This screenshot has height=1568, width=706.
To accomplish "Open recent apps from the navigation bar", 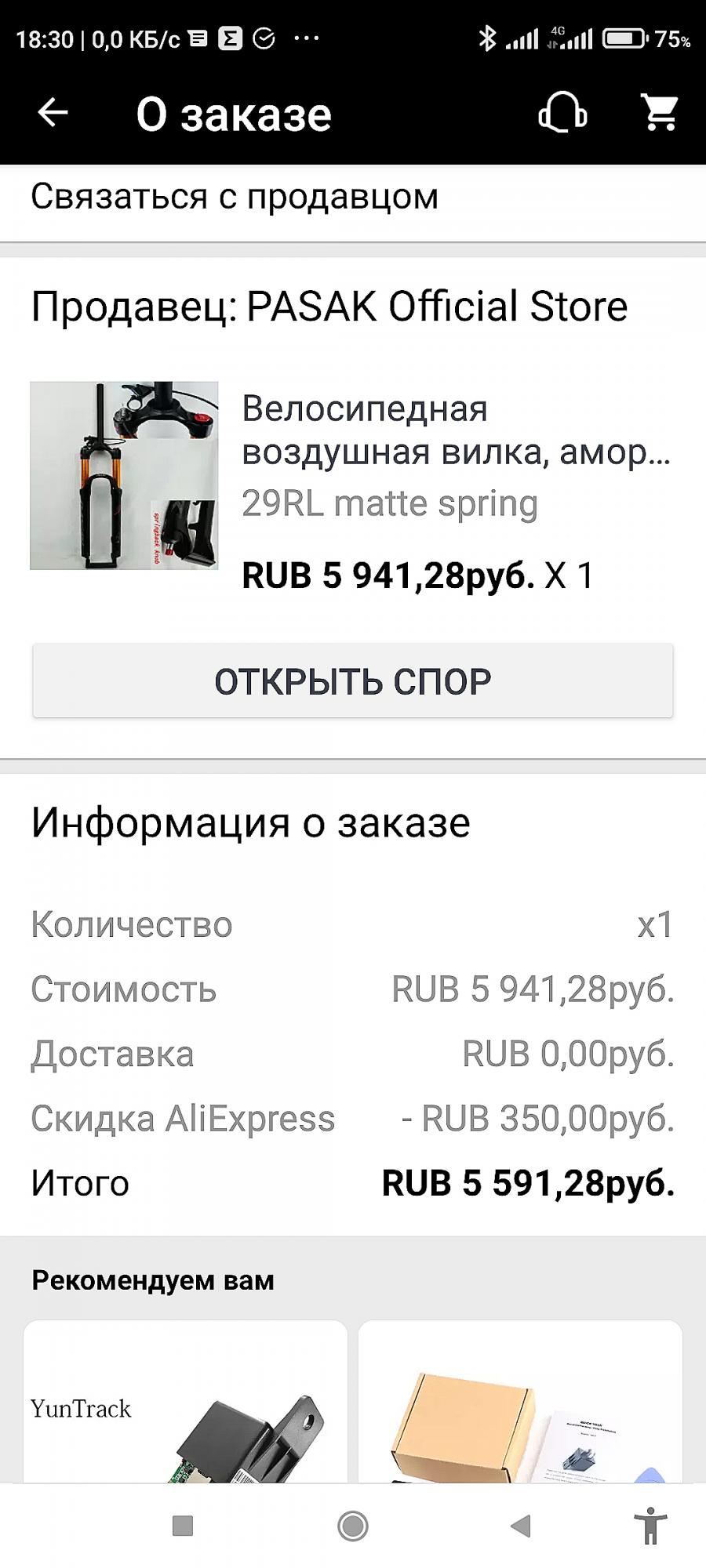I will [183, 1526].
